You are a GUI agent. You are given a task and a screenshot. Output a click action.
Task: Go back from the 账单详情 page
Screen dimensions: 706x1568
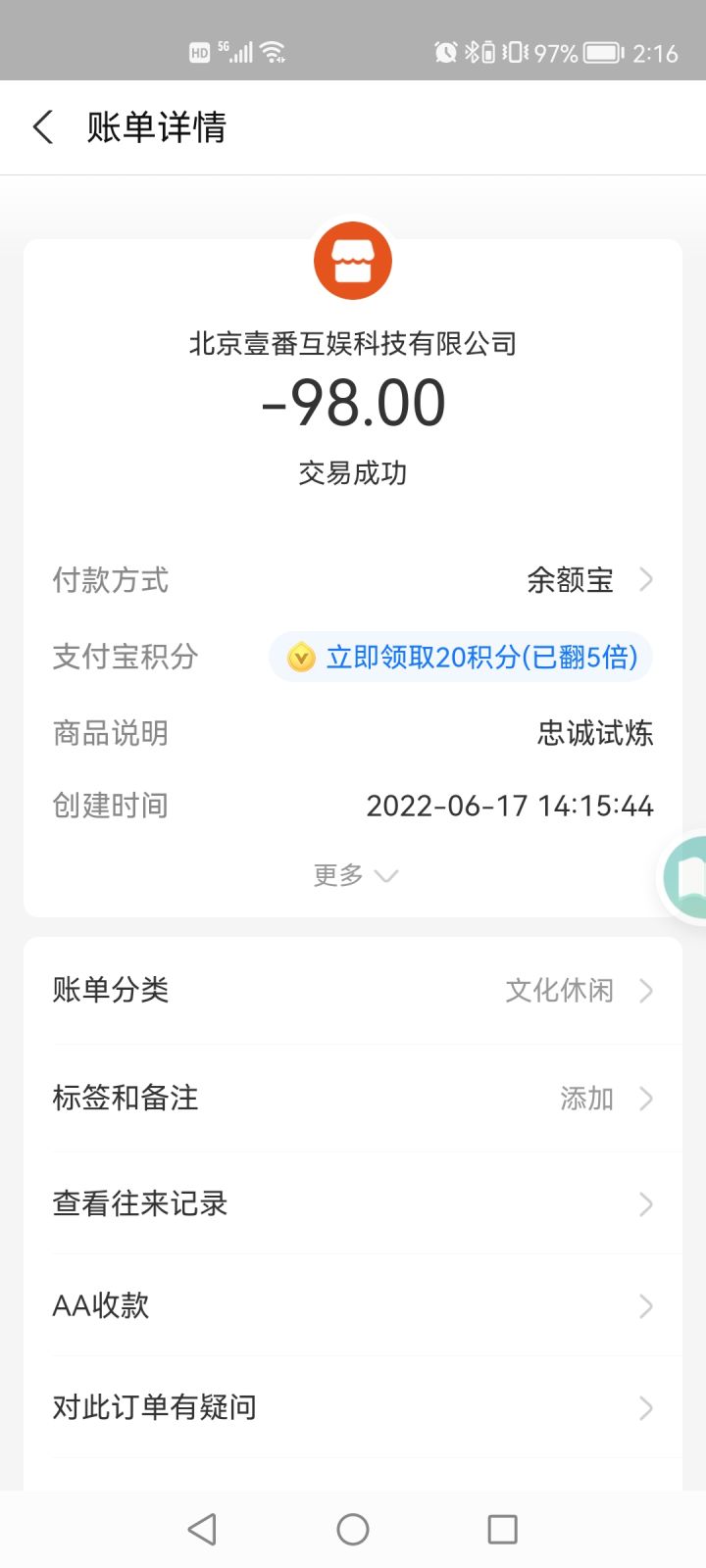click(x=43, y=127)
